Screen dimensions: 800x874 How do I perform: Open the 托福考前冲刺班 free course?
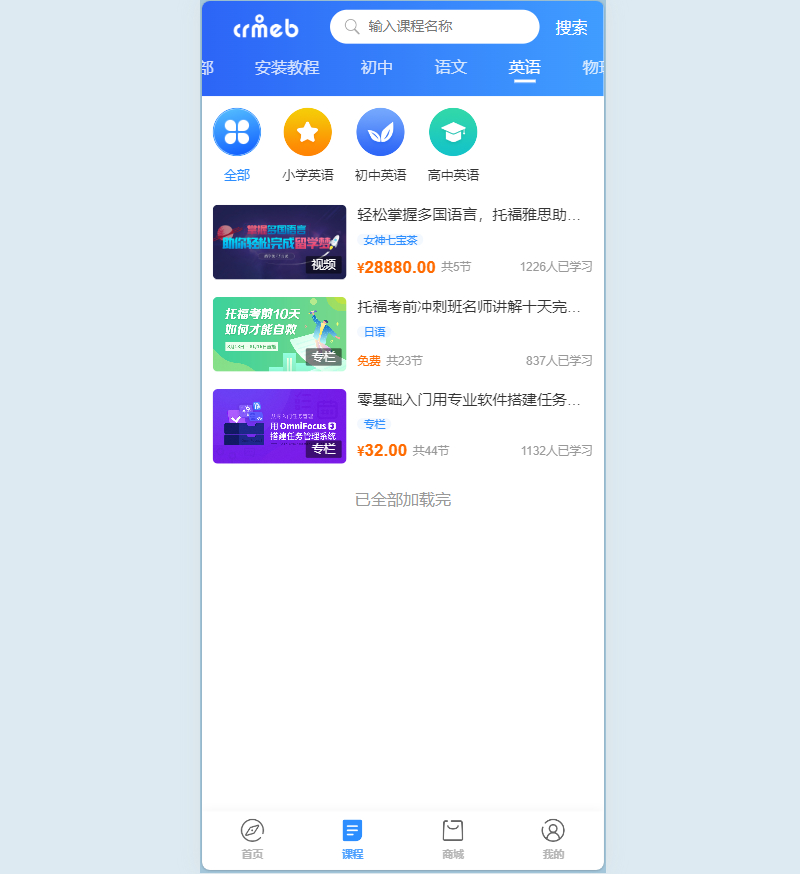(x=468, y=307)
